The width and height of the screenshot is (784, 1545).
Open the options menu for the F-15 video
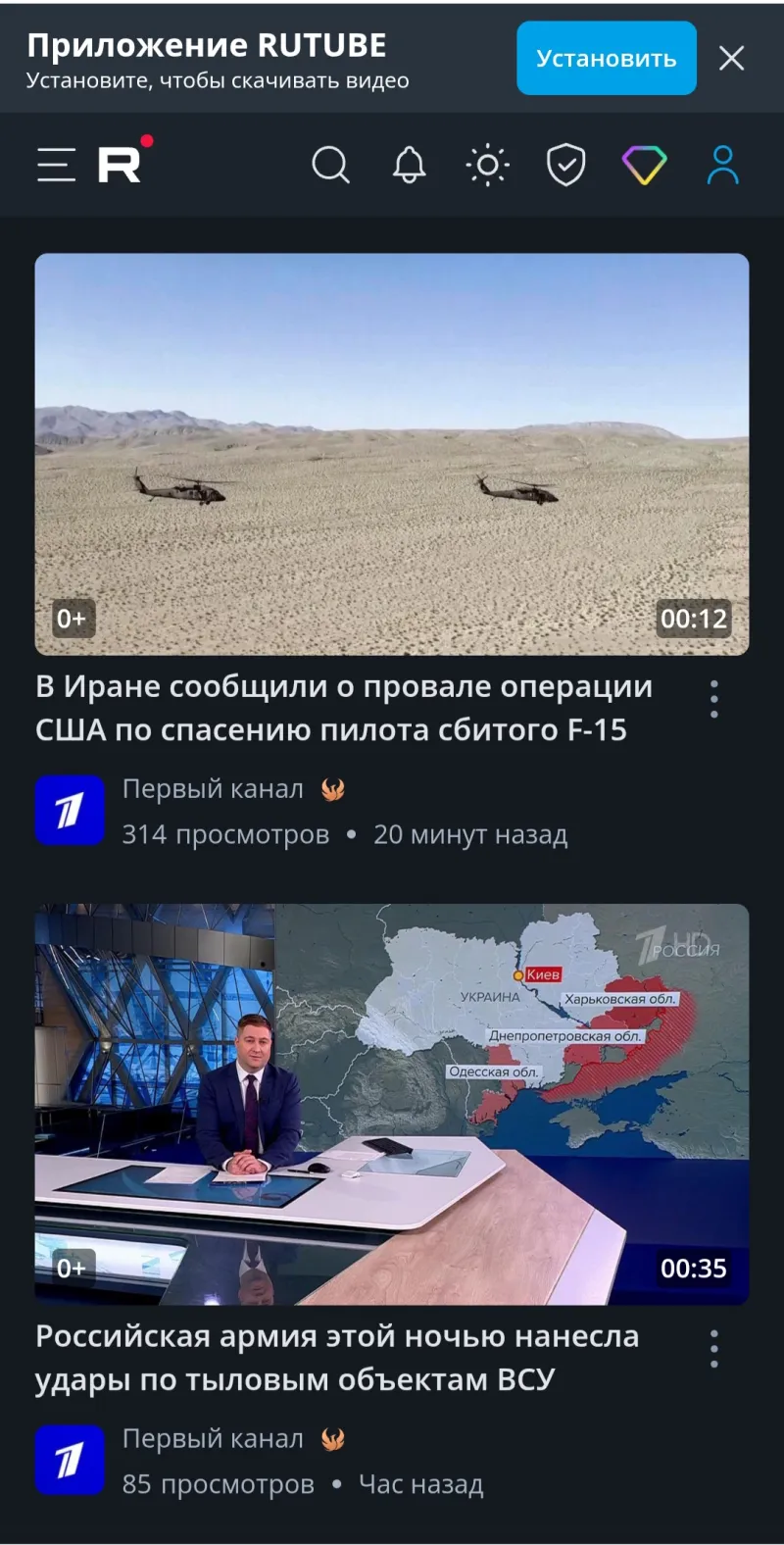(714, 699)
